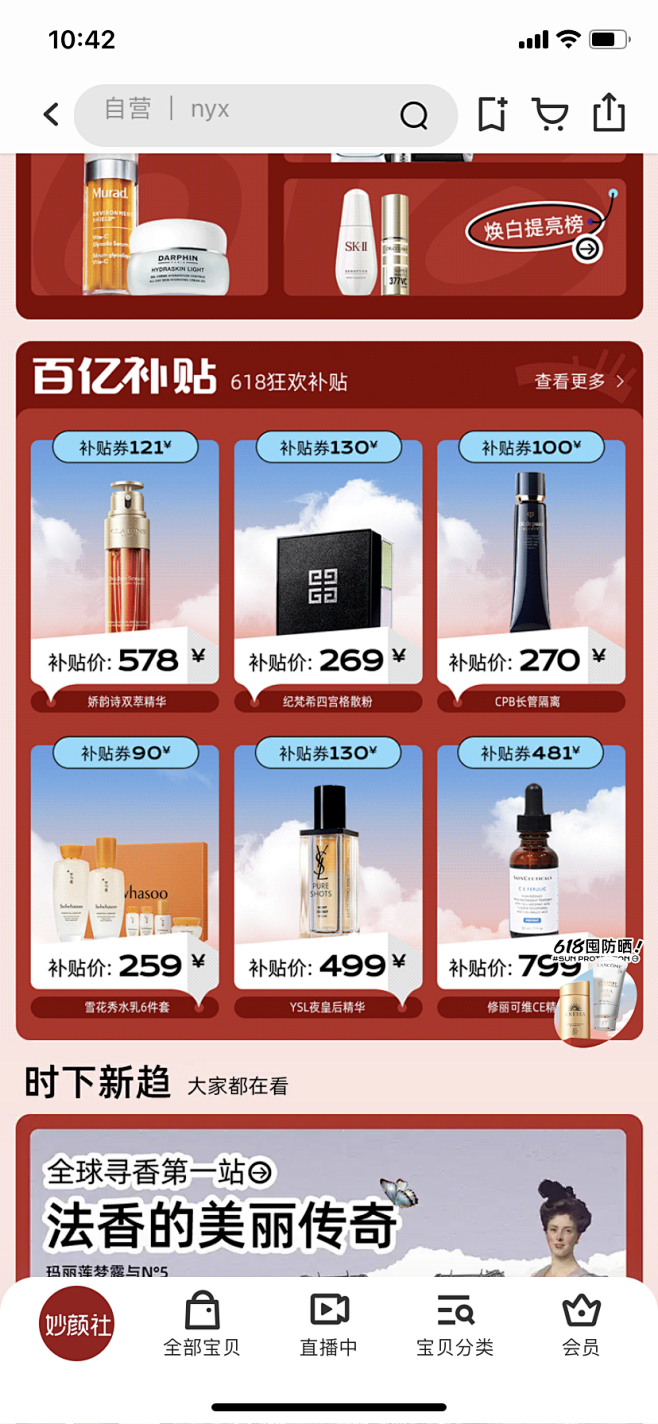View CPB长管隔离 product card
This screenshot has width=658, height=1424.
[x=531, y=570]
